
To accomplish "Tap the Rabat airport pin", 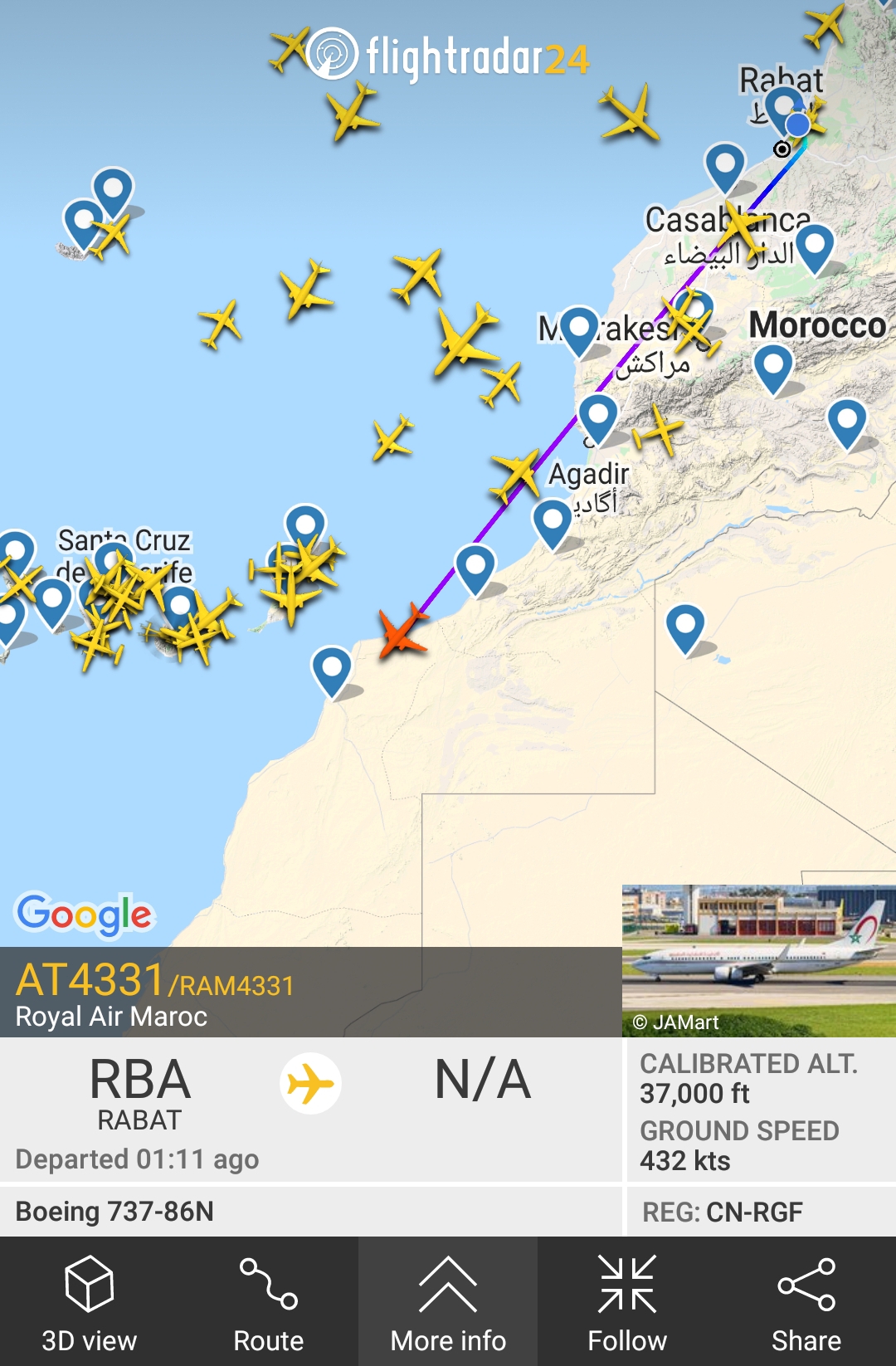I will [x=782, y=107].
